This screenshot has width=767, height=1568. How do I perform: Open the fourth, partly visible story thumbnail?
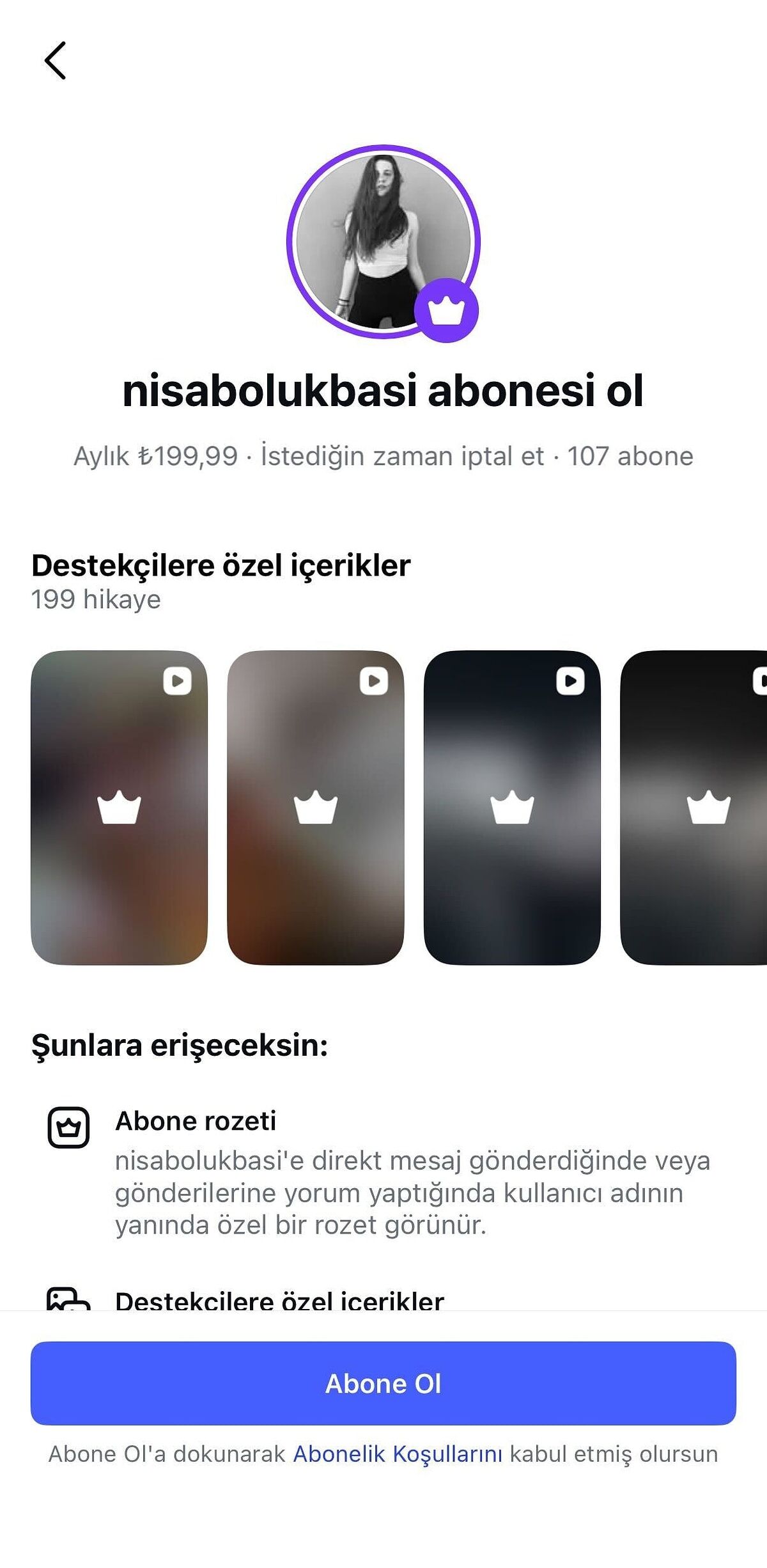[x=695, y=807]
